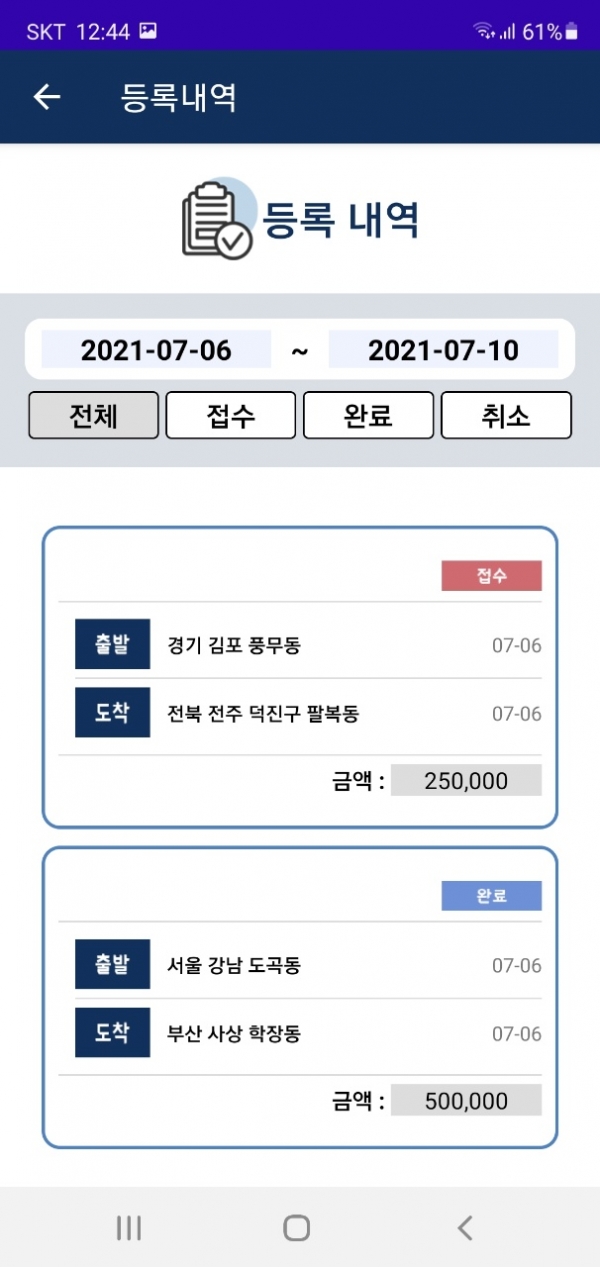This screenshot has width=600, height=1267.
Task: Tap the system home button
Action: click(x=297, y=1228)
